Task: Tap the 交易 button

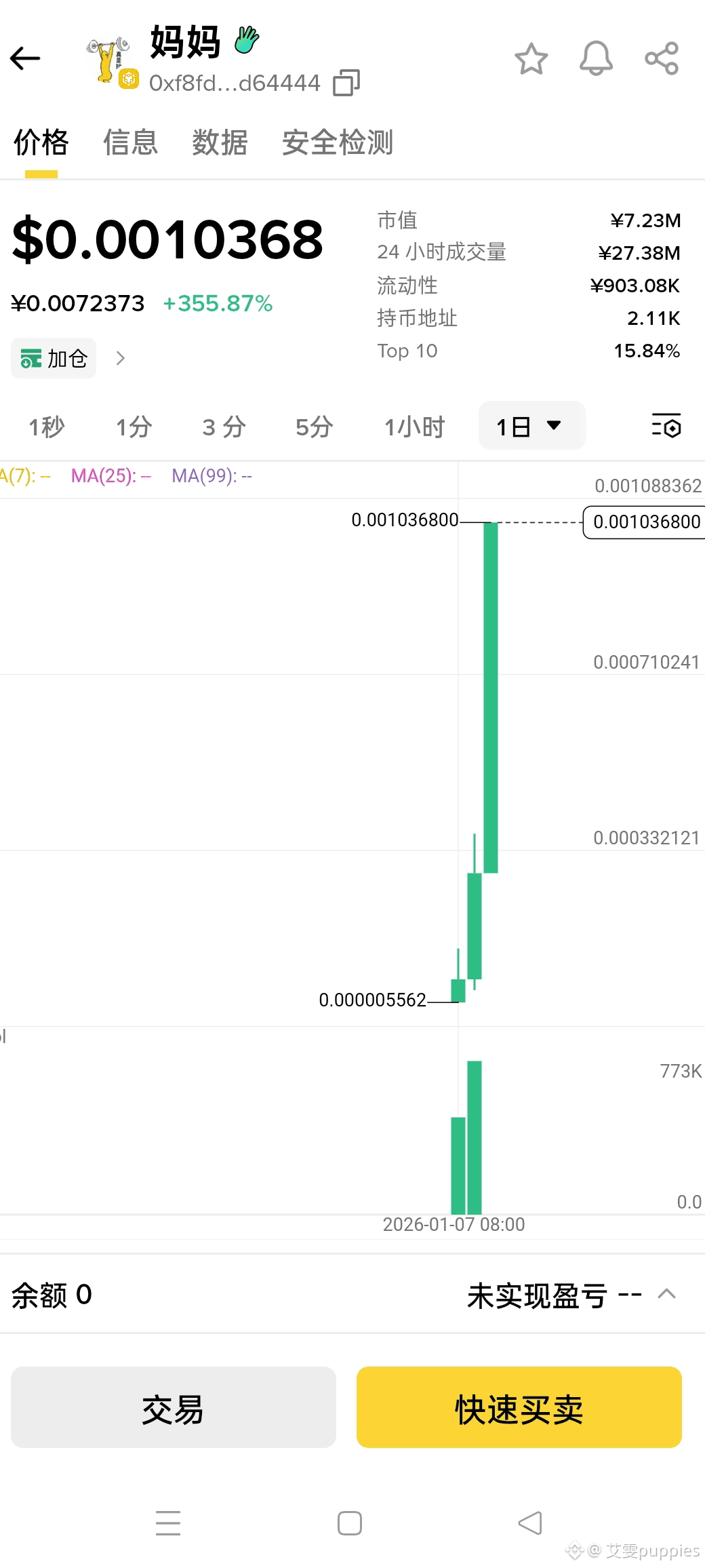Action: pyautogui.click(x=174, y=1407)
